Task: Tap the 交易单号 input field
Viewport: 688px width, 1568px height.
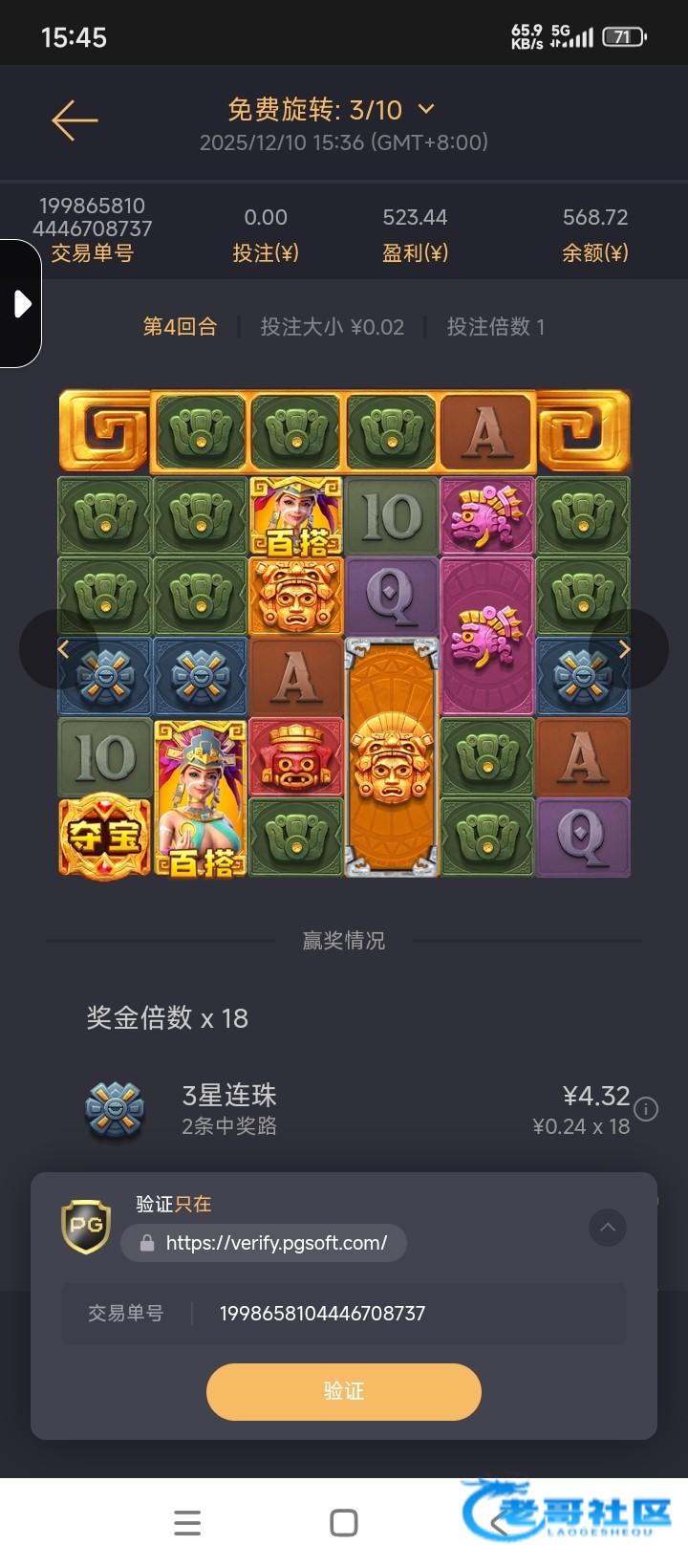Action: (x=401, y=1314)
